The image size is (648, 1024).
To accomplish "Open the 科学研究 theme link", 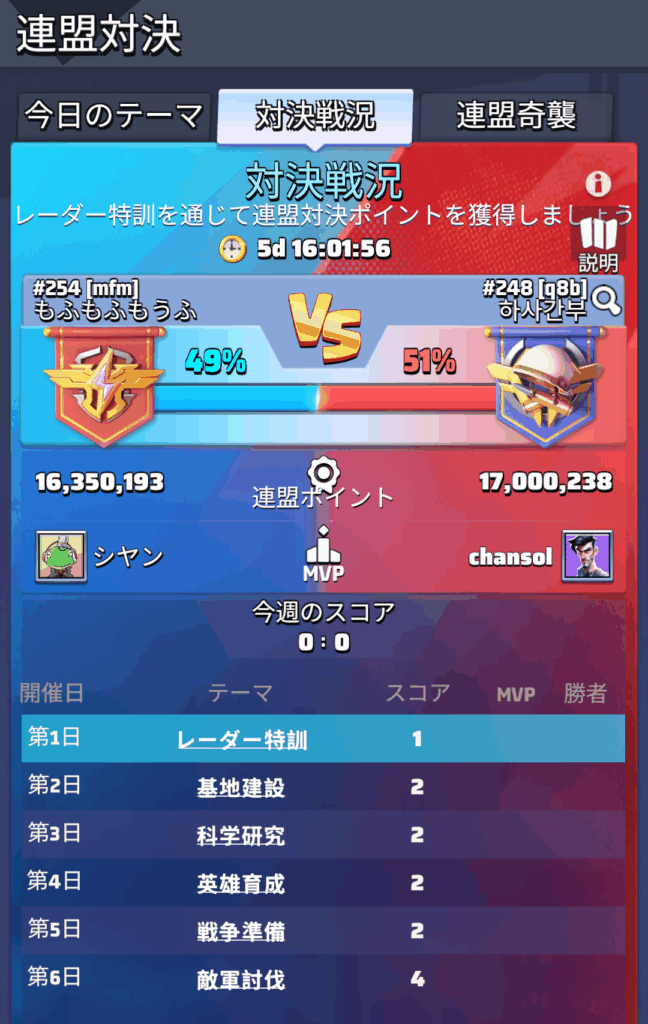I will click(x=241, y=836).
